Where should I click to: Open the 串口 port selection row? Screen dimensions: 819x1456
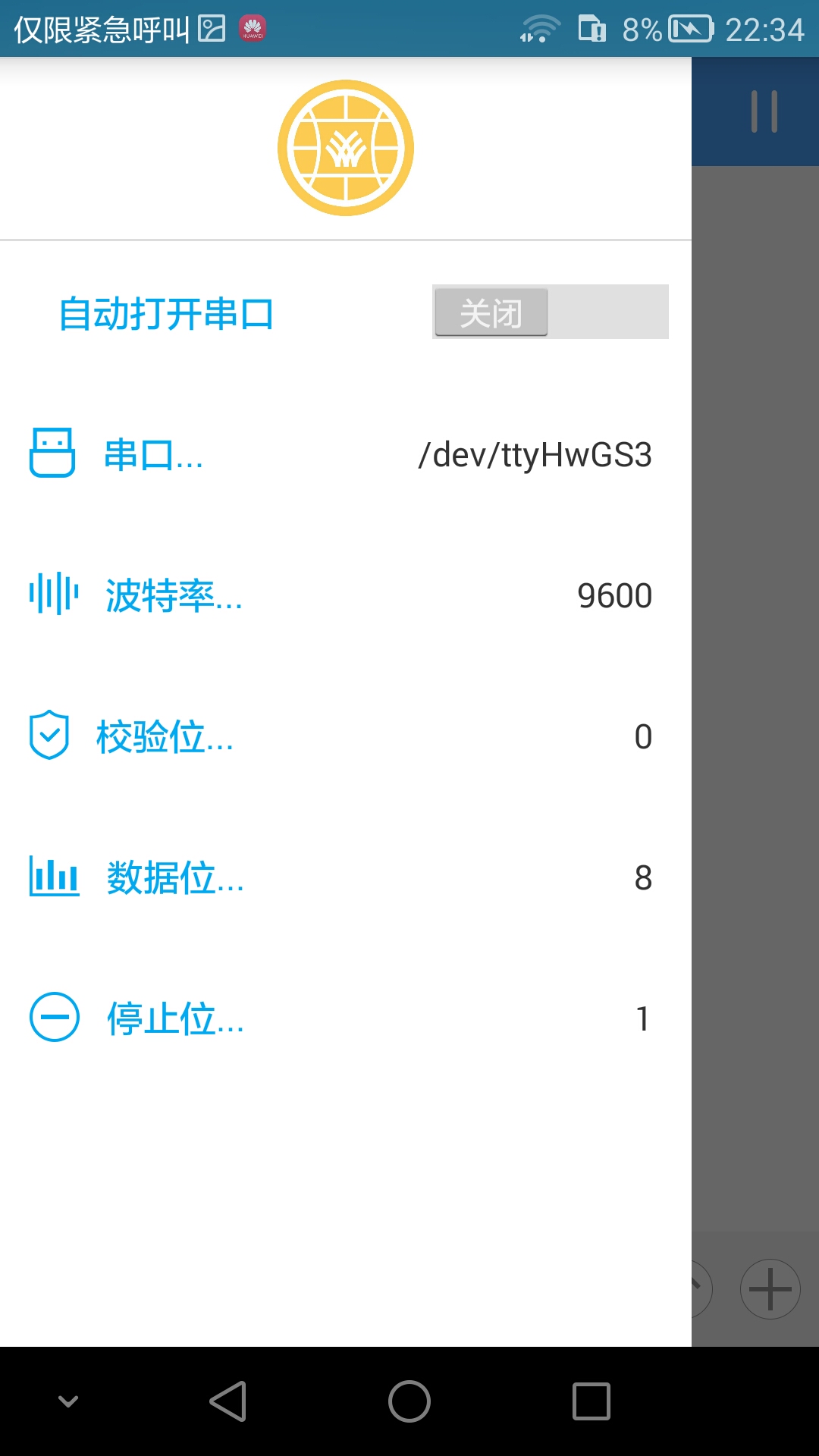click(346, 454)
